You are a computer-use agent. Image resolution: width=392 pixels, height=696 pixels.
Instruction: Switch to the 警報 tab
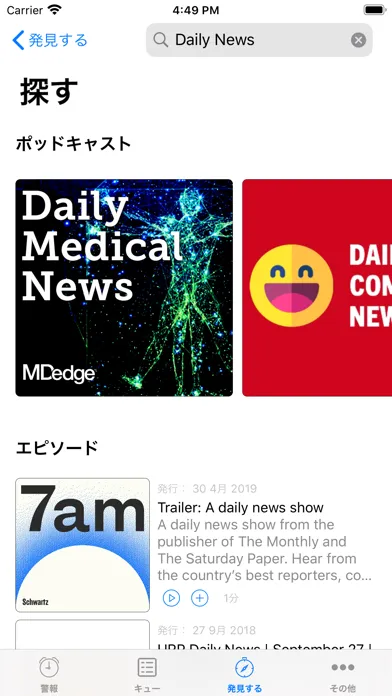[x=49, y=673]
